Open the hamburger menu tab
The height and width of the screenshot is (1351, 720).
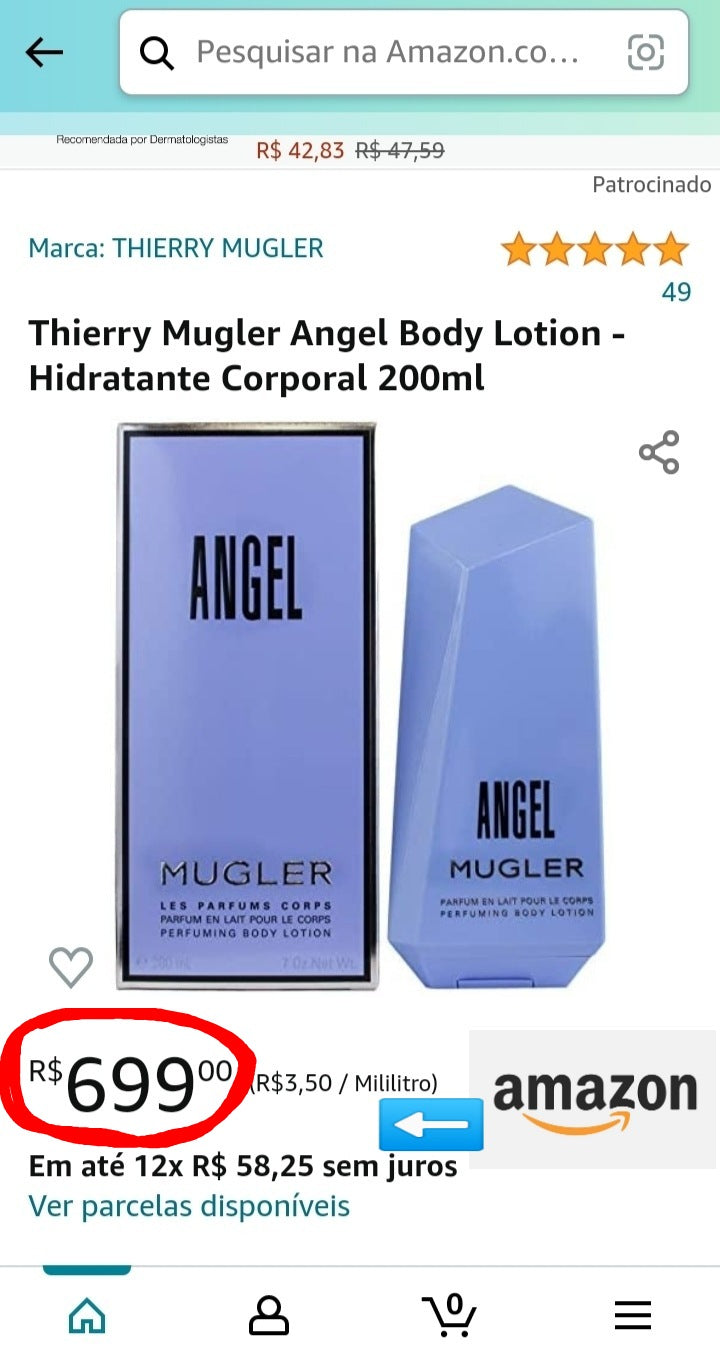point(632,1314)
